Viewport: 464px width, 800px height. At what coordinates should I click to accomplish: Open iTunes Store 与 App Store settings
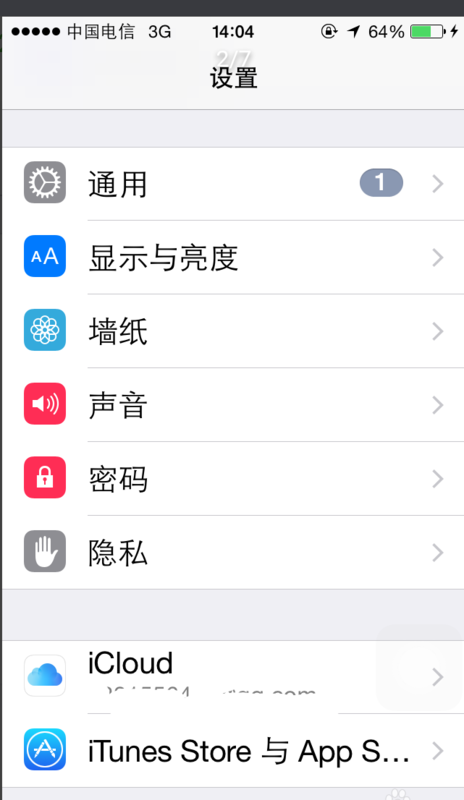233,751
